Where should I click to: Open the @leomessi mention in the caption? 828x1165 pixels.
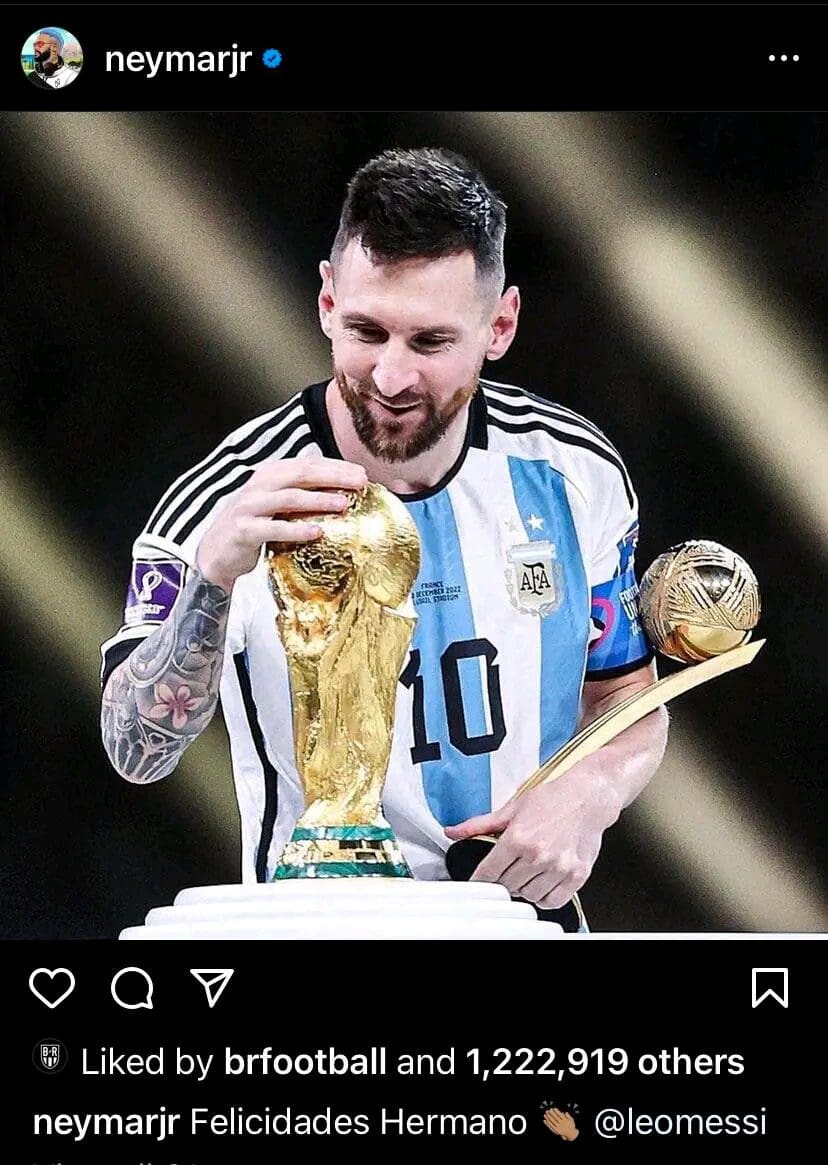[680, 1122]
